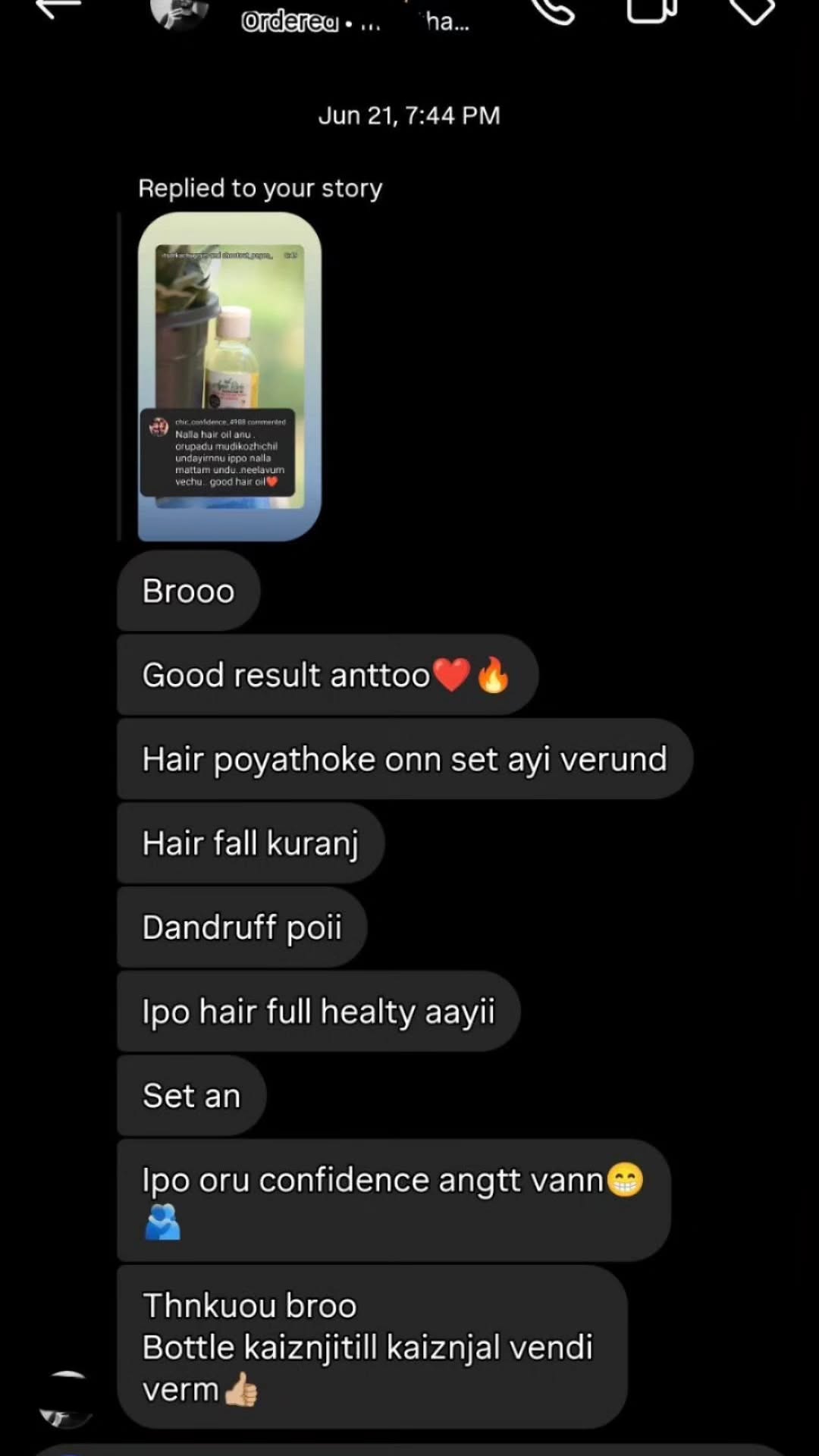Open the label tag icon
819x1456 pixels.
[x=751, y=11]
